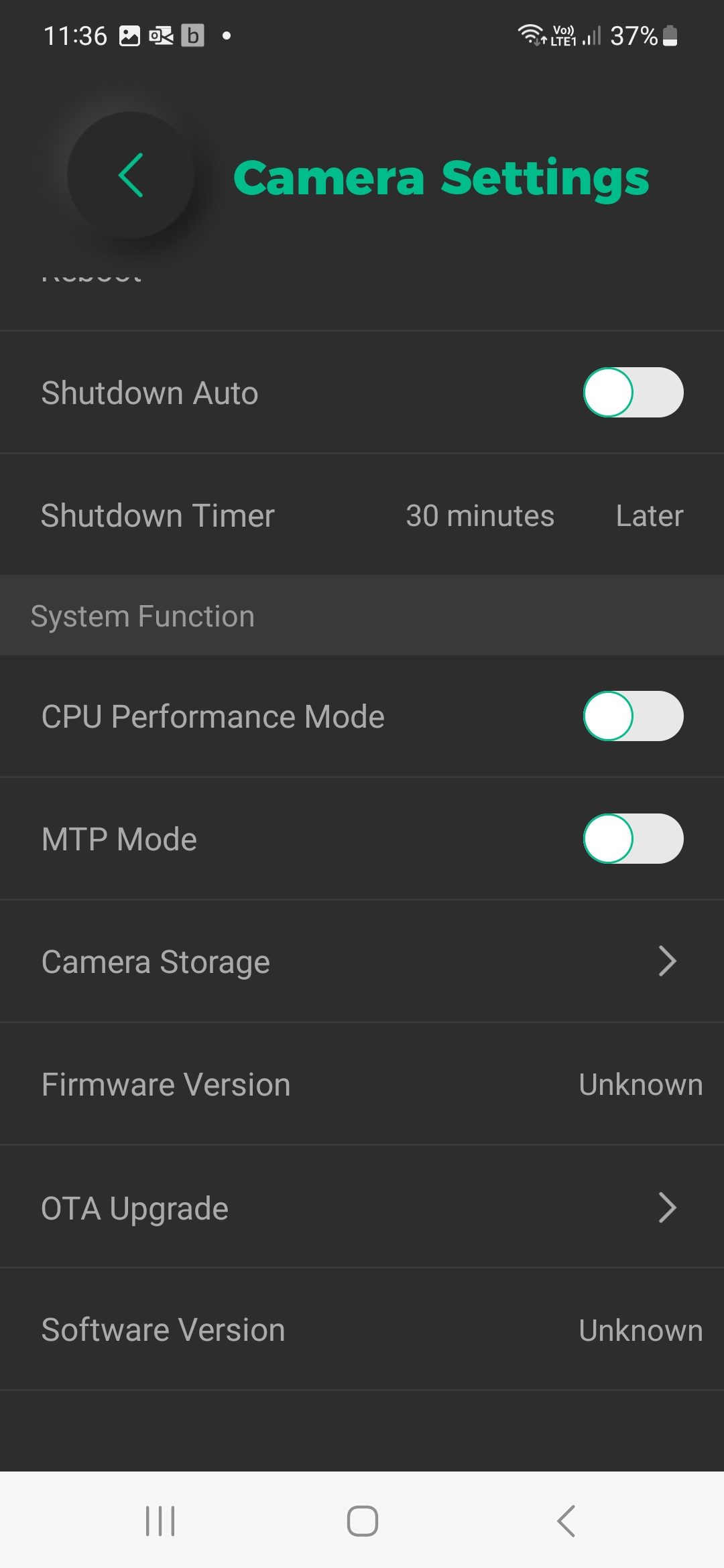Switch on MTP Mode
Image resolution: width=724 pixels, height=1568 pixels.
633,839
